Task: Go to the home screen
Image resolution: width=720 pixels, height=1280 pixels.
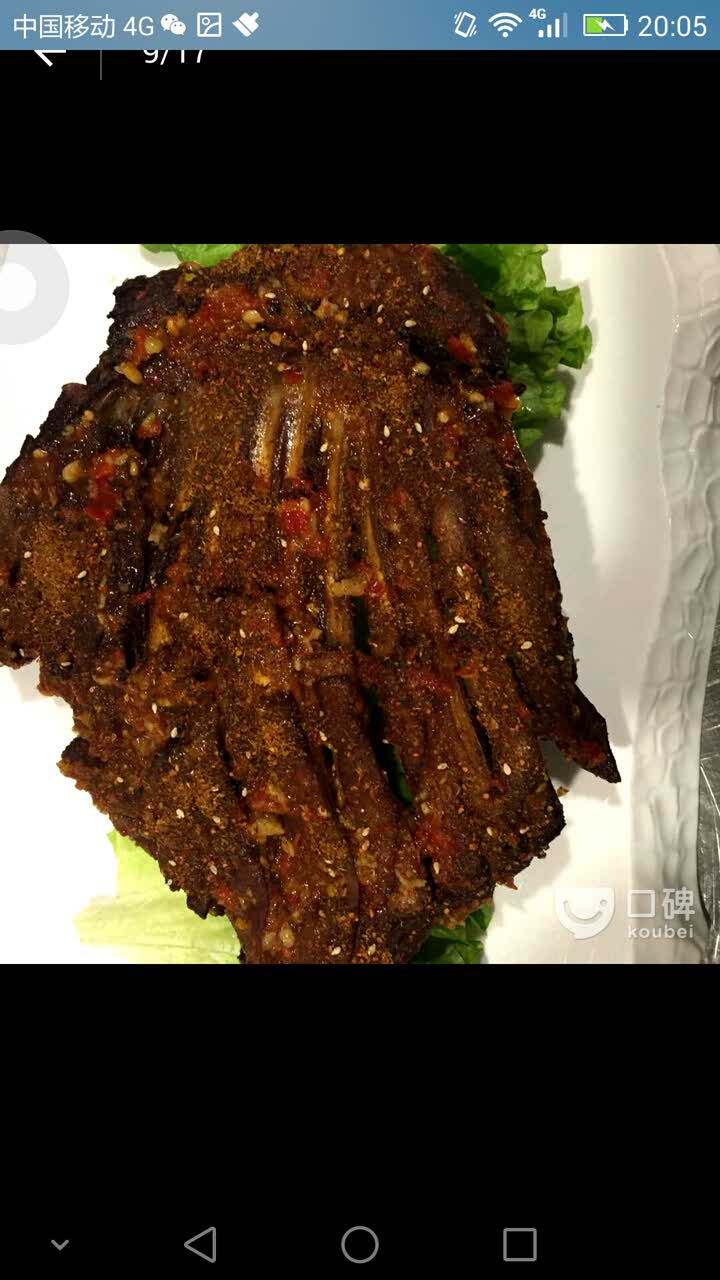Action: 360,1245
